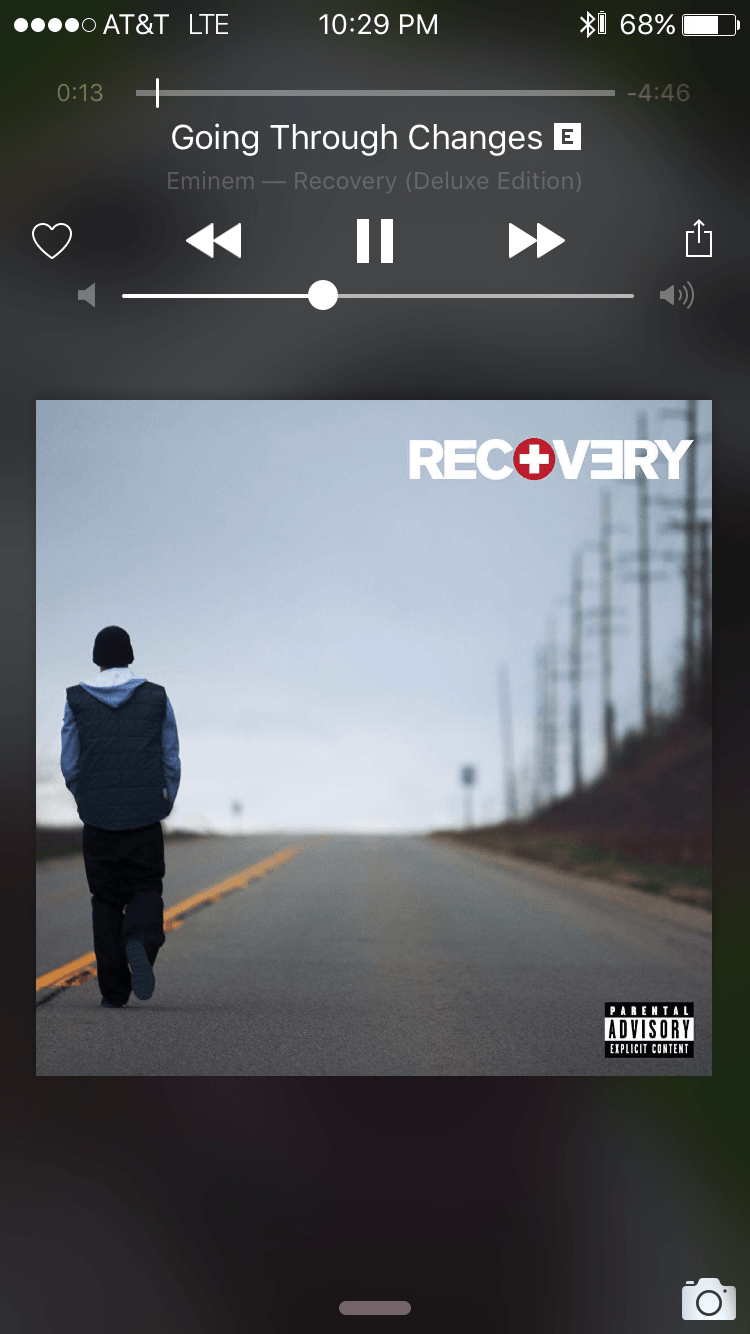750x1334 pixels.
Task: Go back to the previous track
Action: pyautogui.click(x=214, y=241)
